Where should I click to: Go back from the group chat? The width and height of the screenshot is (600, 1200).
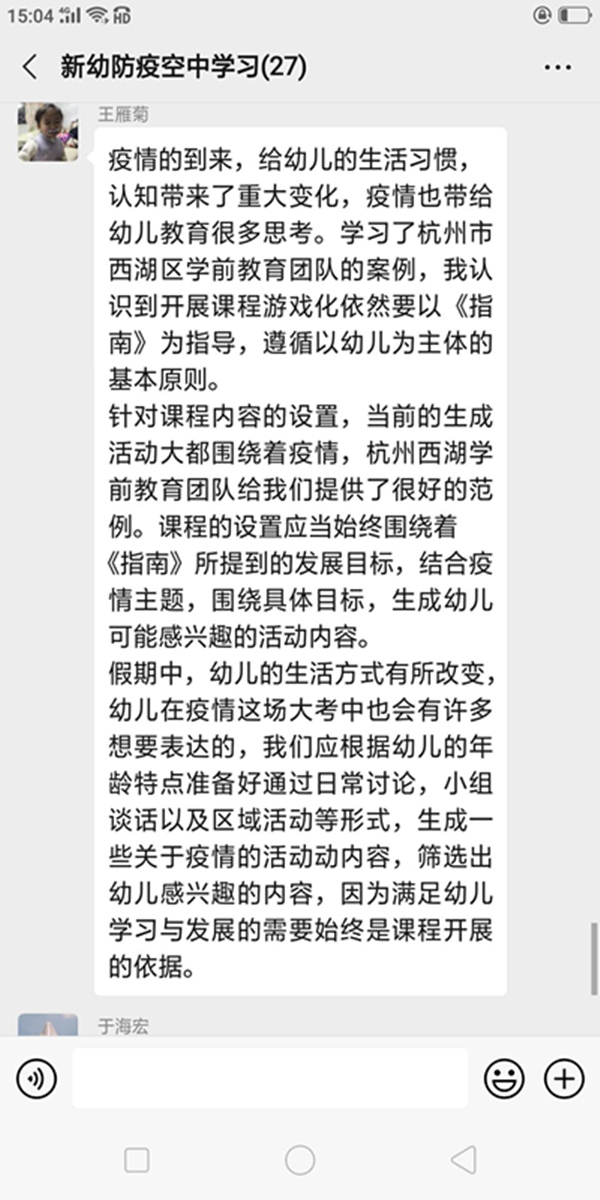(30, 67)
